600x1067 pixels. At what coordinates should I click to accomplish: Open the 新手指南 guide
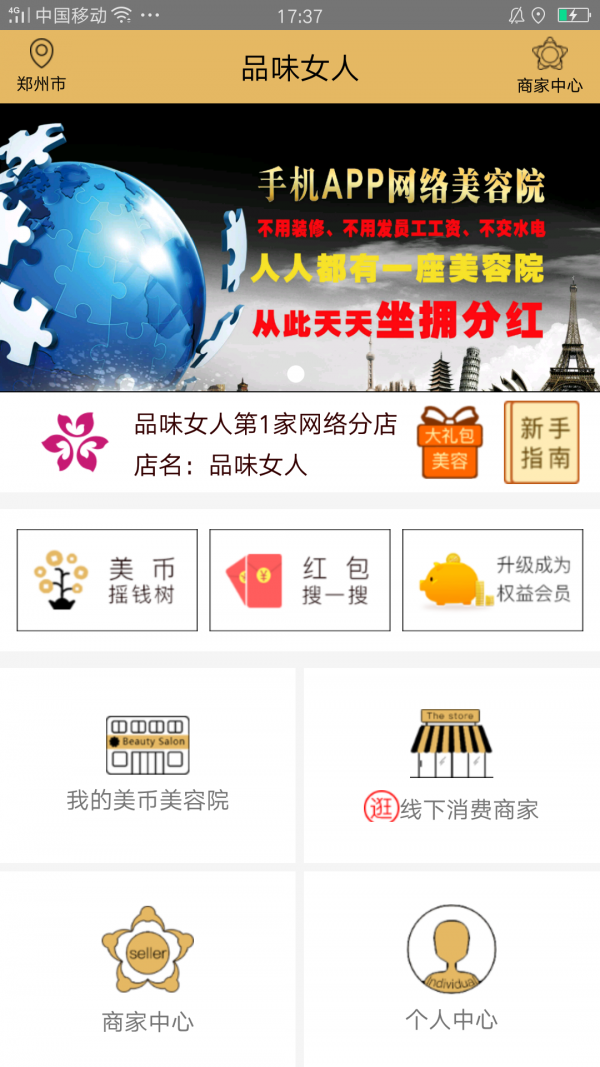(542, 442)
